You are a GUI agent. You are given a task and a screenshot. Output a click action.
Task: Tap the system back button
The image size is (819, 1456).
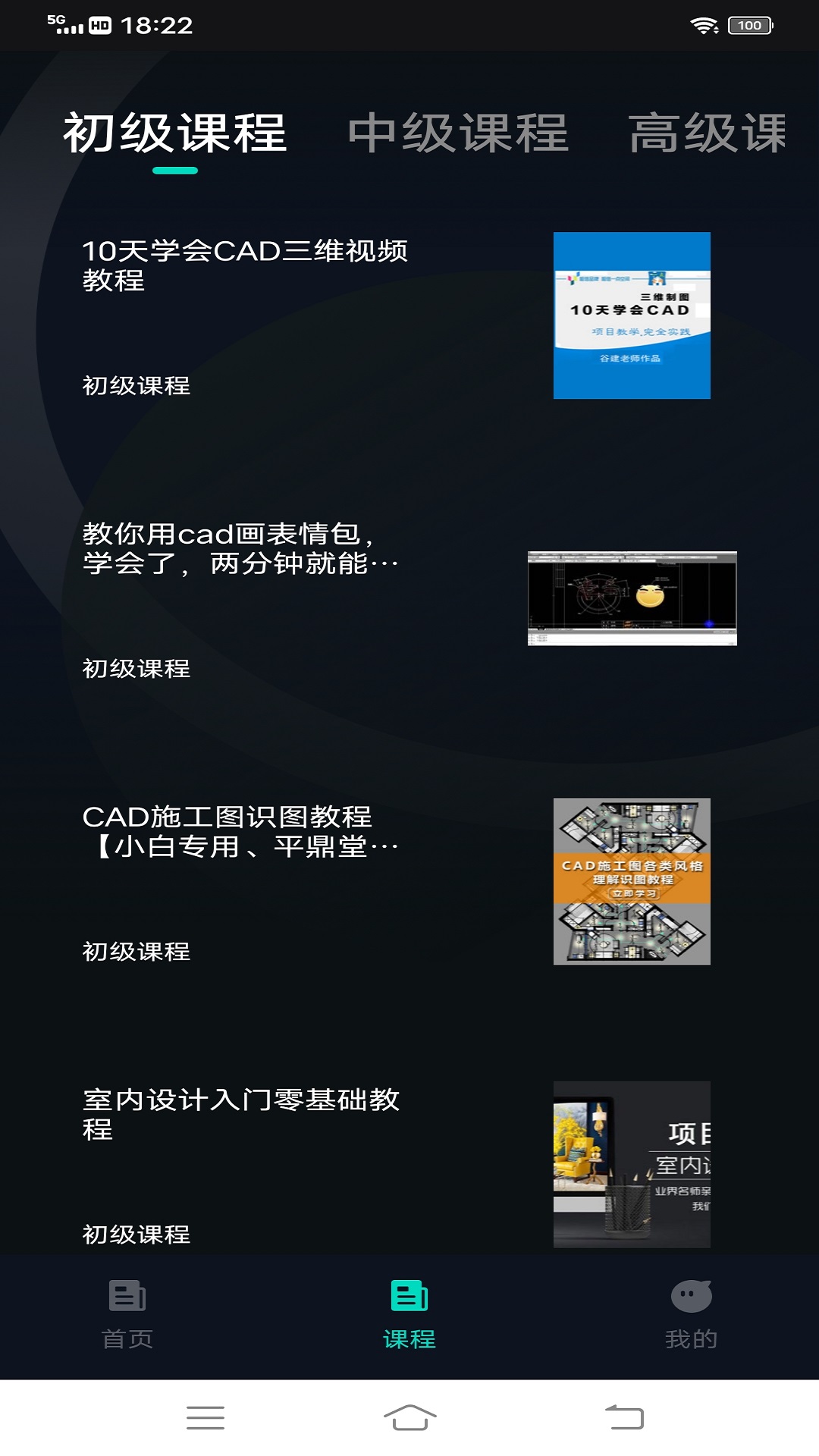(623, 1417)
